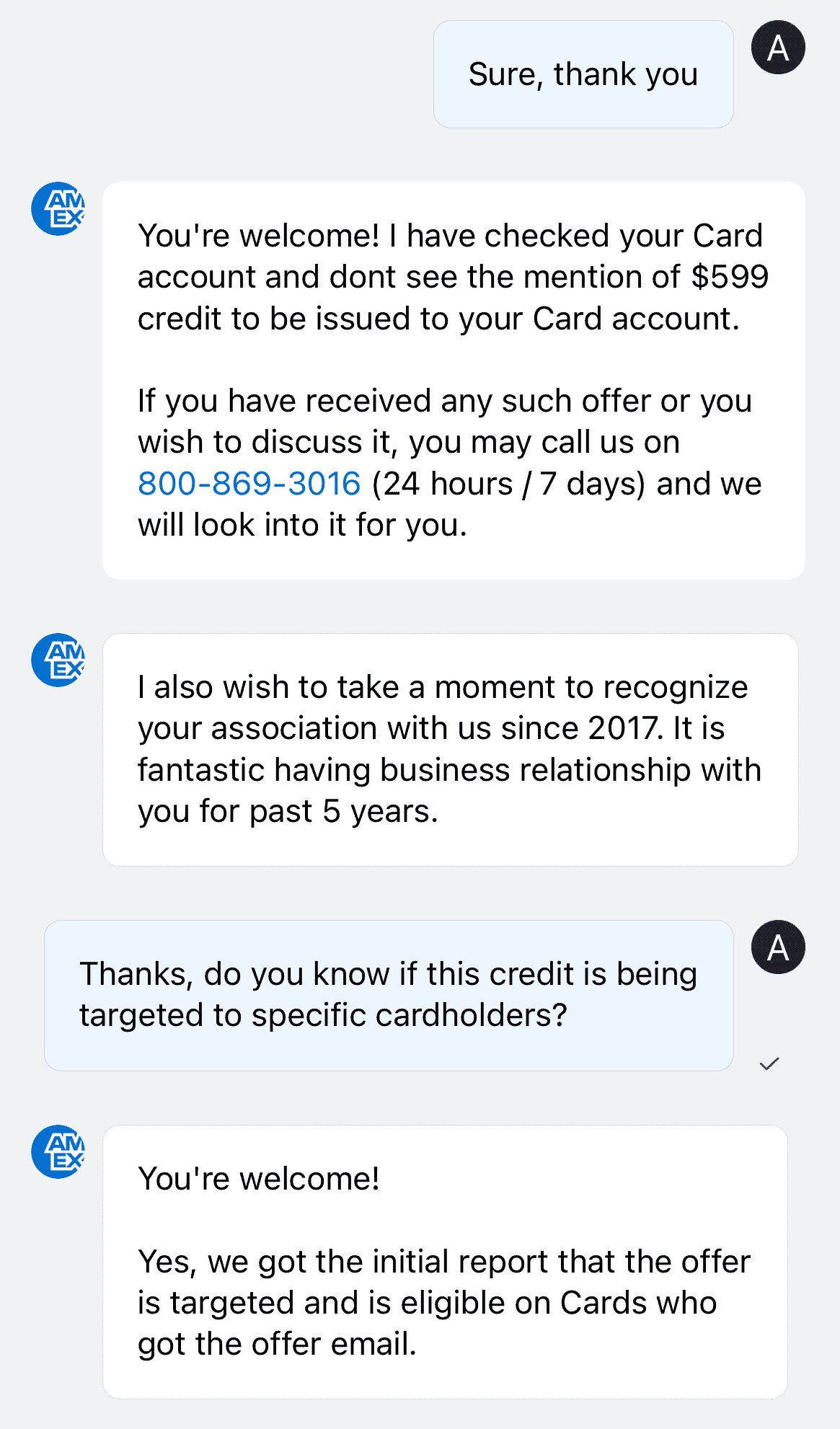Call the 800-869-3016 phone number link
The height and width of the screenshot is (1429, 840).
(x=249, y=484)
